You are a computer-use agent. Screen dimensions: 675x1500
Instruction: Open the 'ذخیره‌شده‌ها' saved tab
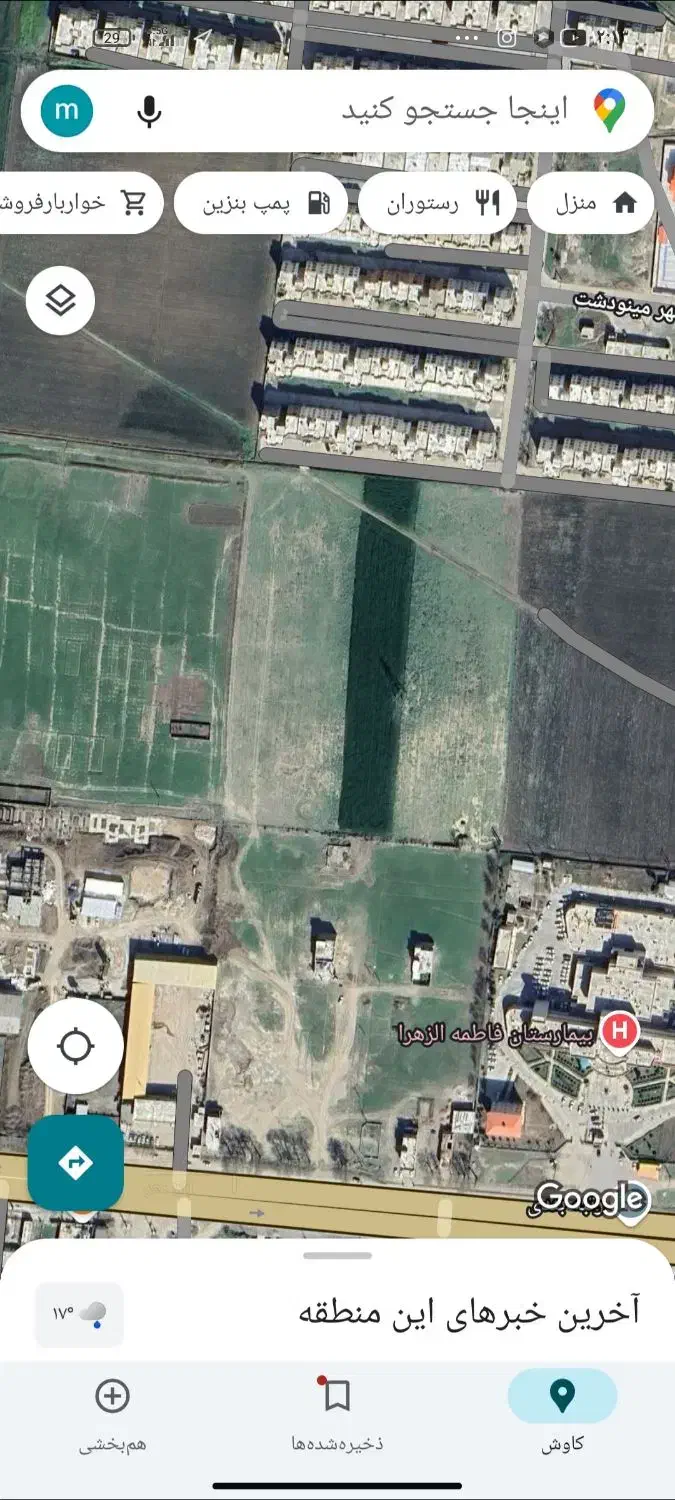click(337, 1410)
